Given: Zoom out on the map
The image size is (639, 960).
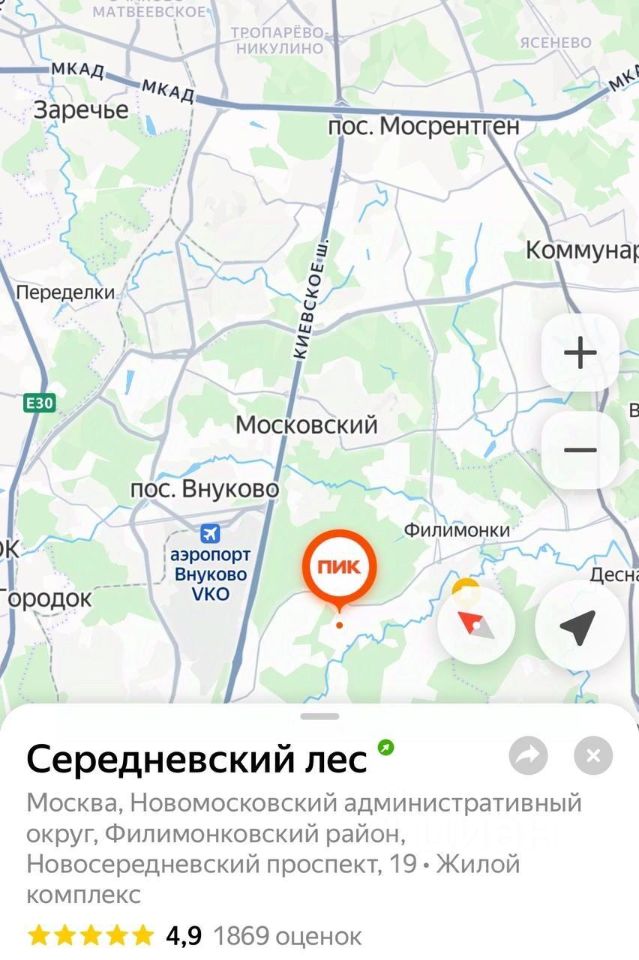Looking at the screenshot, I should tap(580, 450).
